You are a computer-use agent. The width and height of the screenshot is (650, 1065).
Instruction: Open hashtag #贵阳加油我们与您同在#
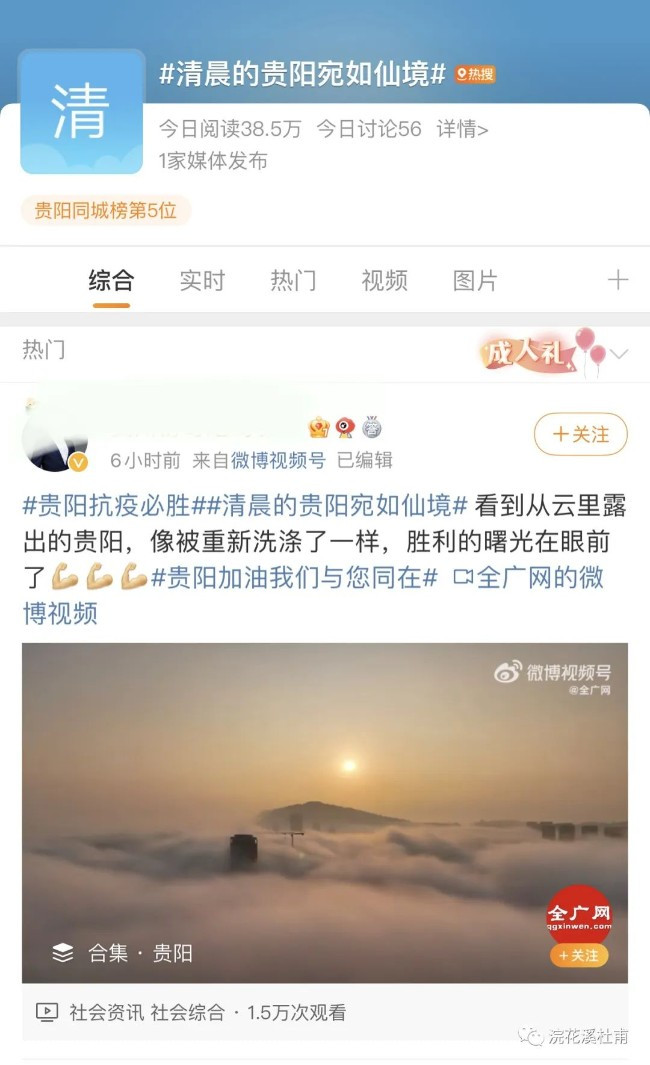pos(294,577)
